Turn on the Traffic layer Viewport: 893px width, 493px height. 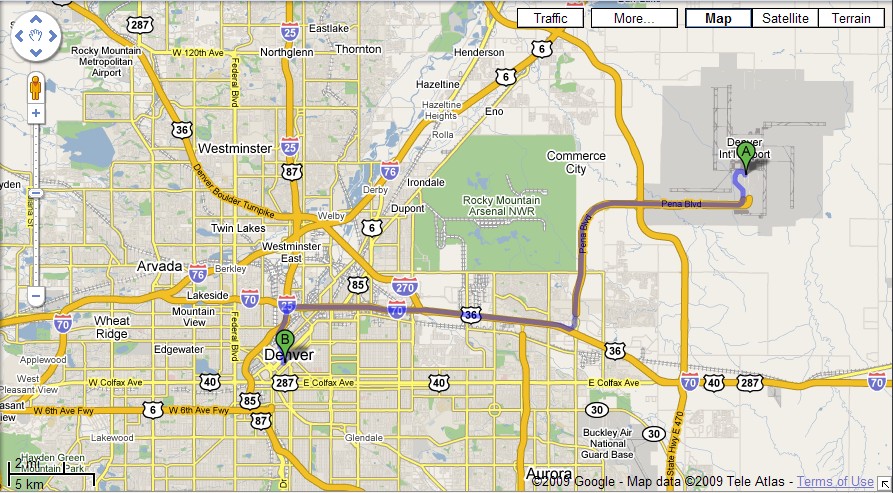[551, 18]
